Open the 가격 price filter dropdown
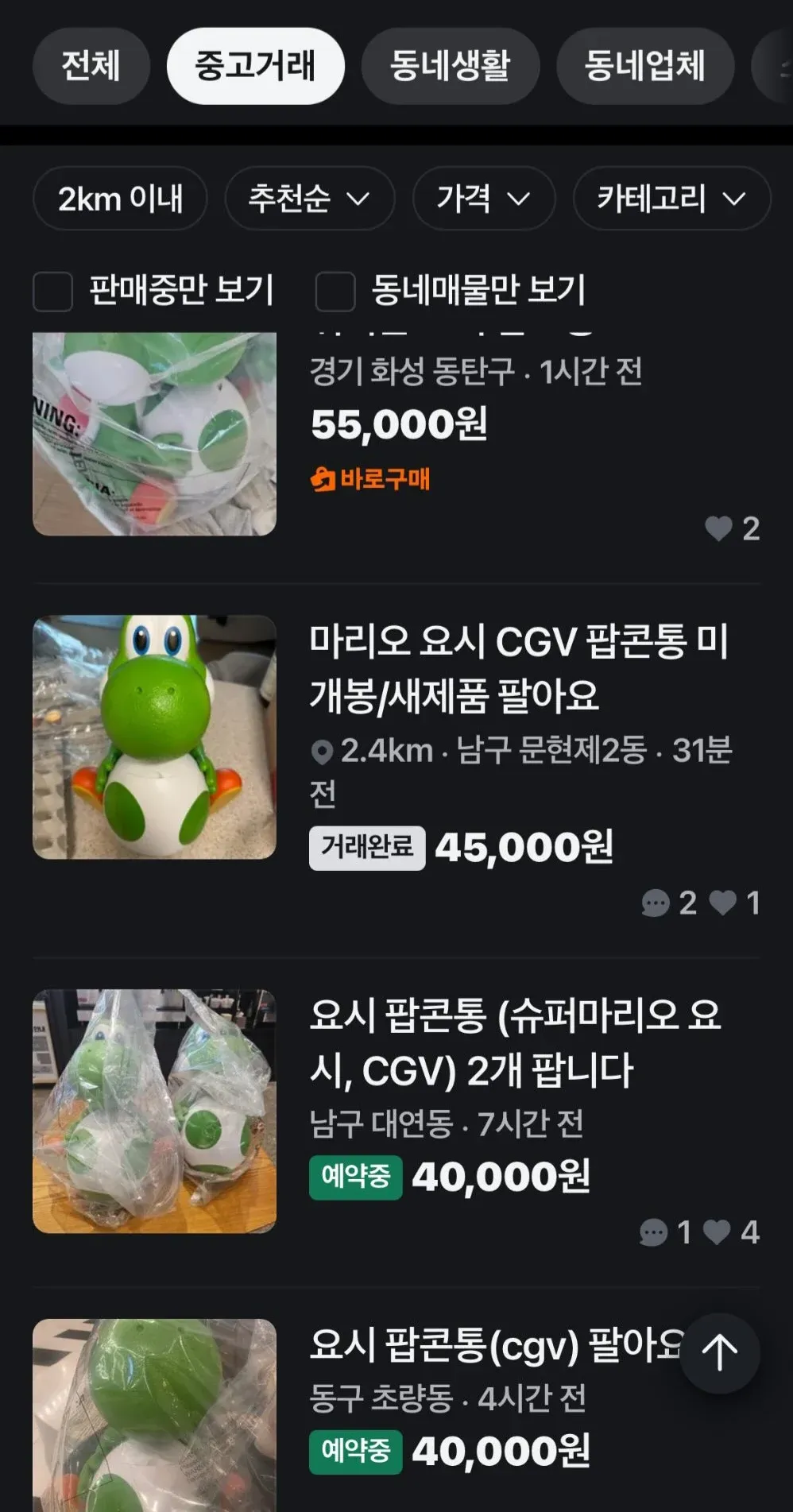Screen dimensions: 793x1512 point(482,199)
